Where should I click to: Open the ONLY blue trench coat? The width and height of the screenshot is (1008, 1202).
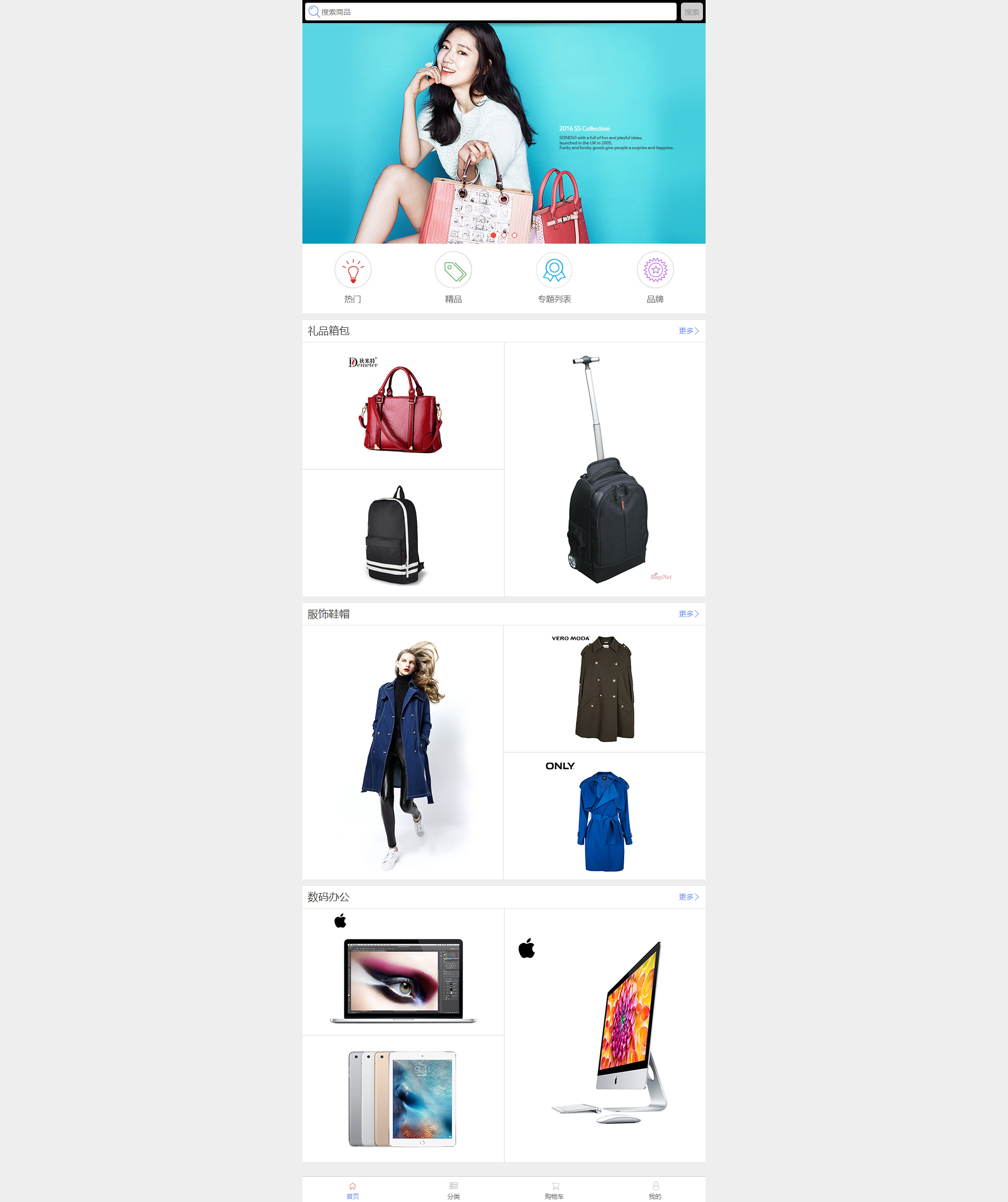tap(604, 817)
